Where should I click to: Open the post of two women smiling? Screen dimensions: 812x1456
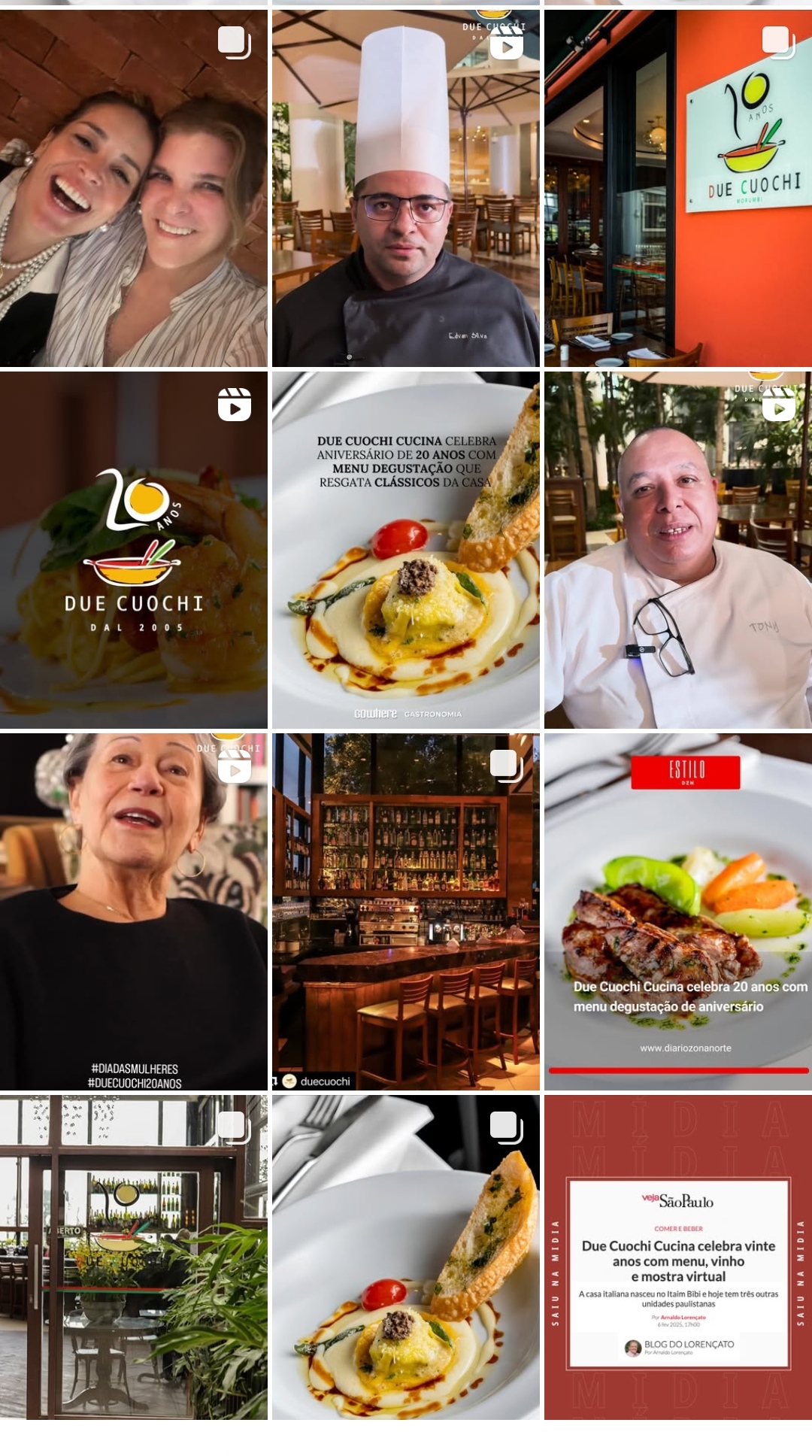tap(134, 188)
